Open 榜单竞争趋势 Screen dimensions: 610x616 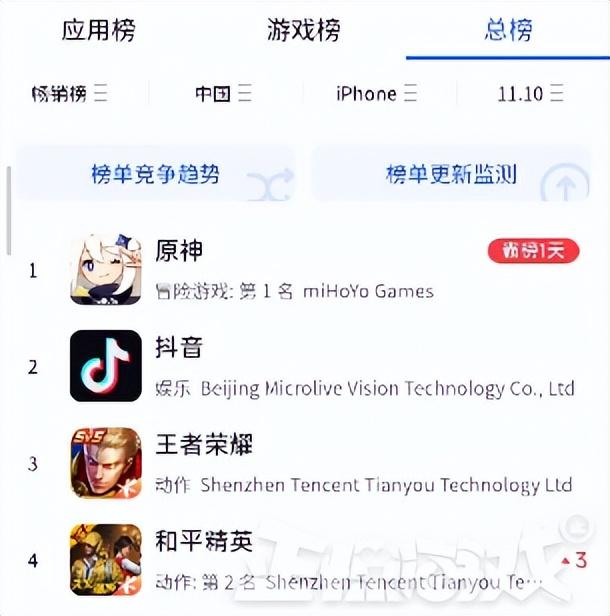pos(155,175)
